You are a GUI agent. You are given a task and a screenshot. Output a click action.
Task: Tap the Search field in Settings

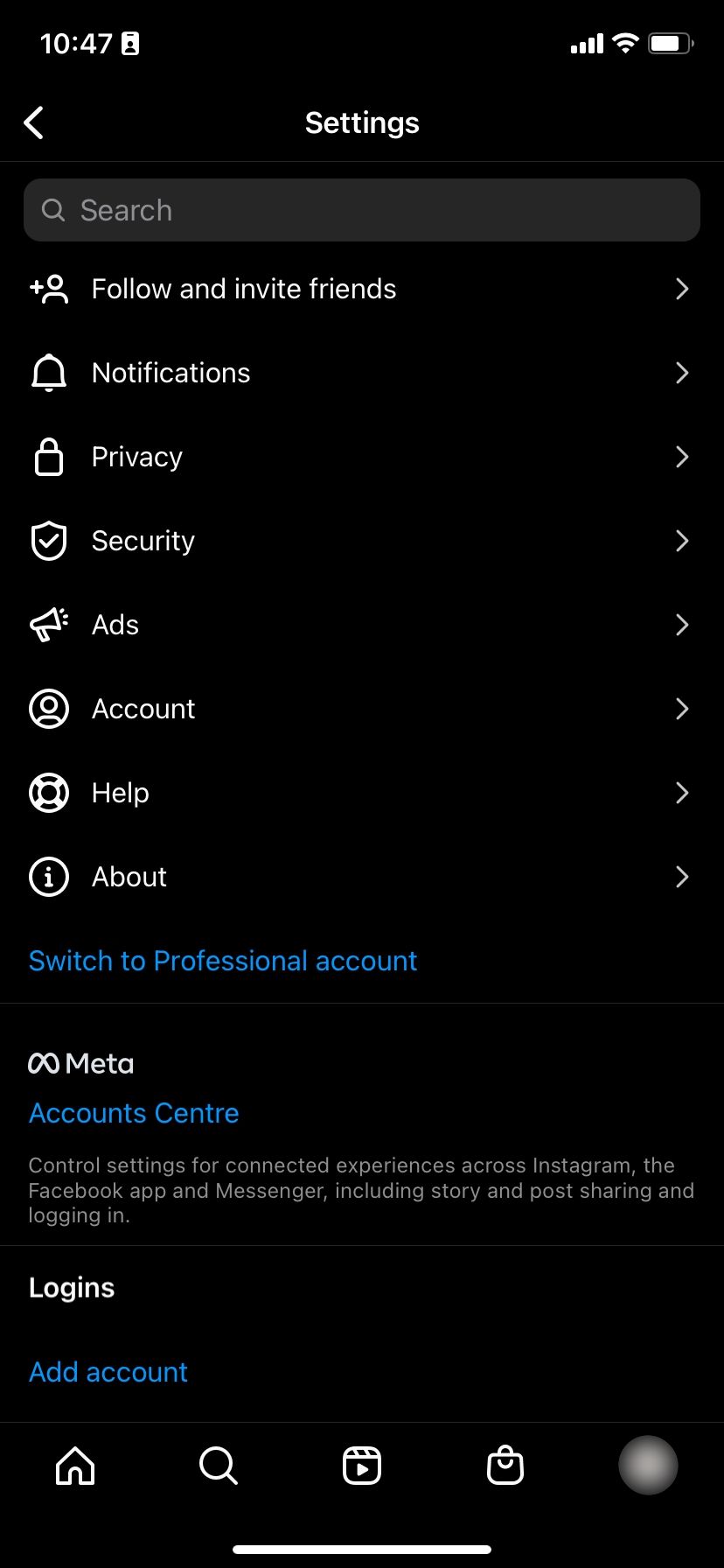(362, 210)
